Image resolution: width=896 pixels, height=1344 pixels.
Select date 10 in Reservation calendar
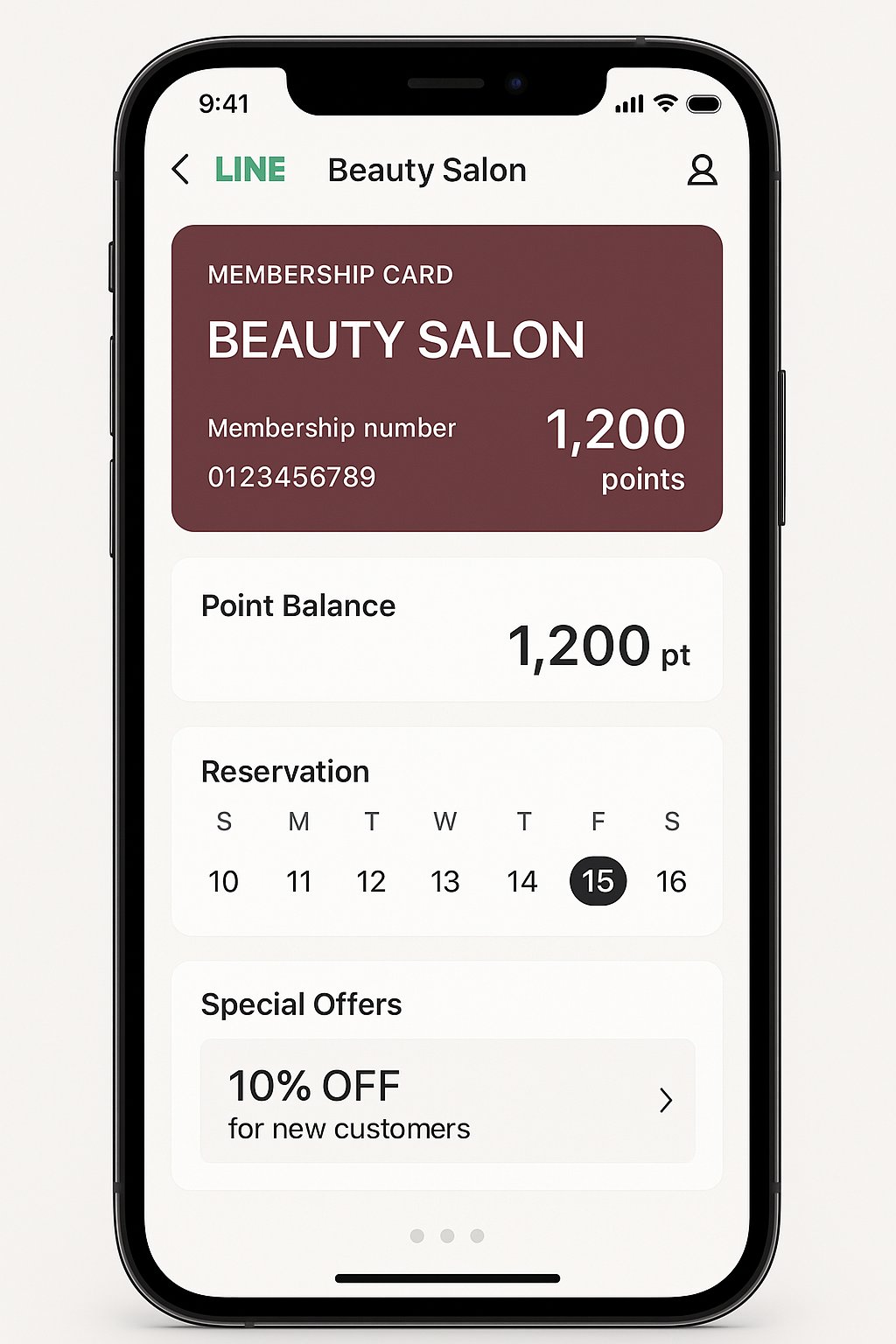pos(223,881)
